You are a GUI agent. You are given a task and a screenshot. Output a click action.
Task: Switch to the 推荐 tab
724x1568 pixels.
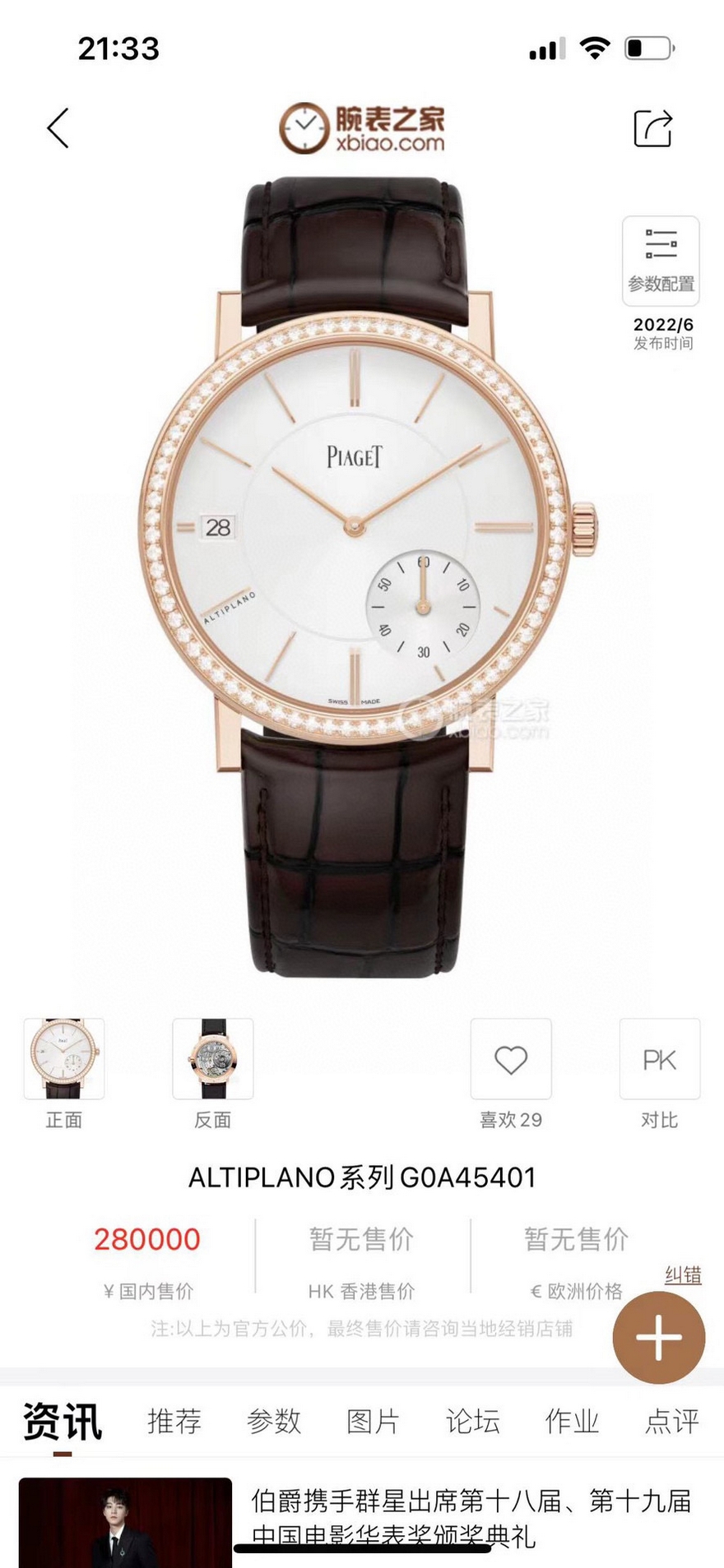click(174, 1421)
